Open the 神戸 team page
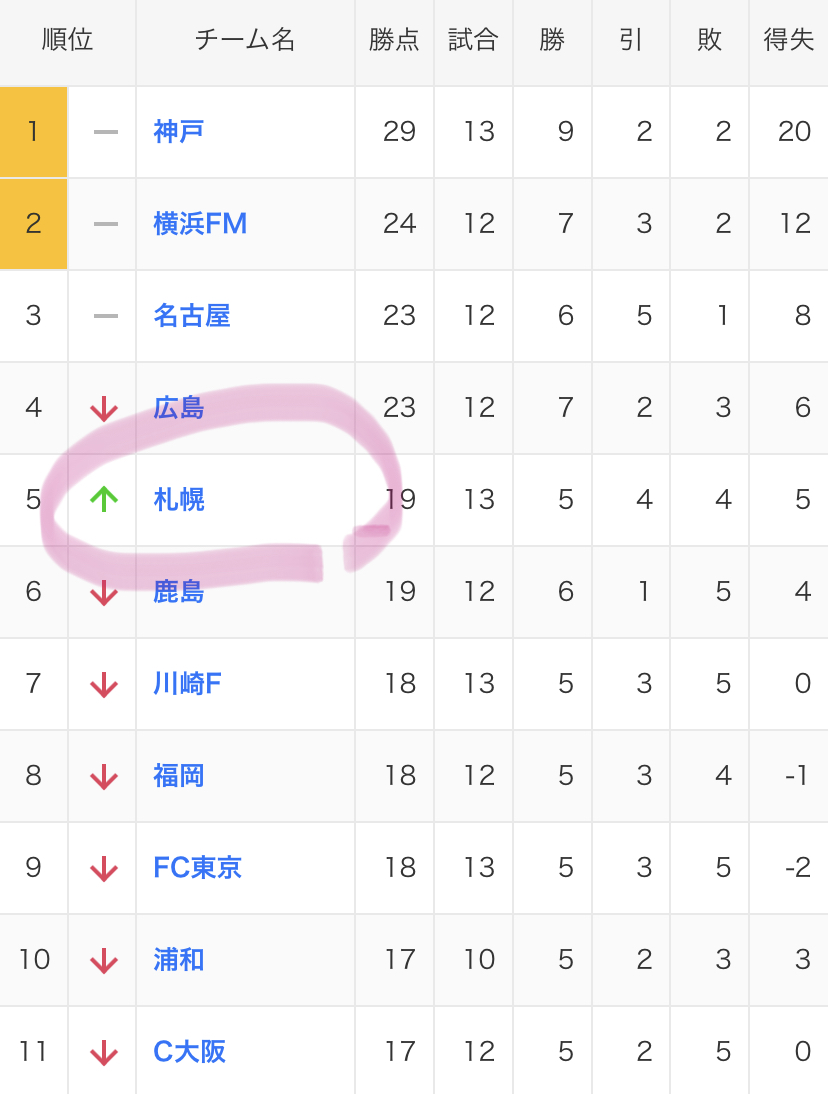The height and width of the screenshot is (1094, 828). [x=179, y=132]
